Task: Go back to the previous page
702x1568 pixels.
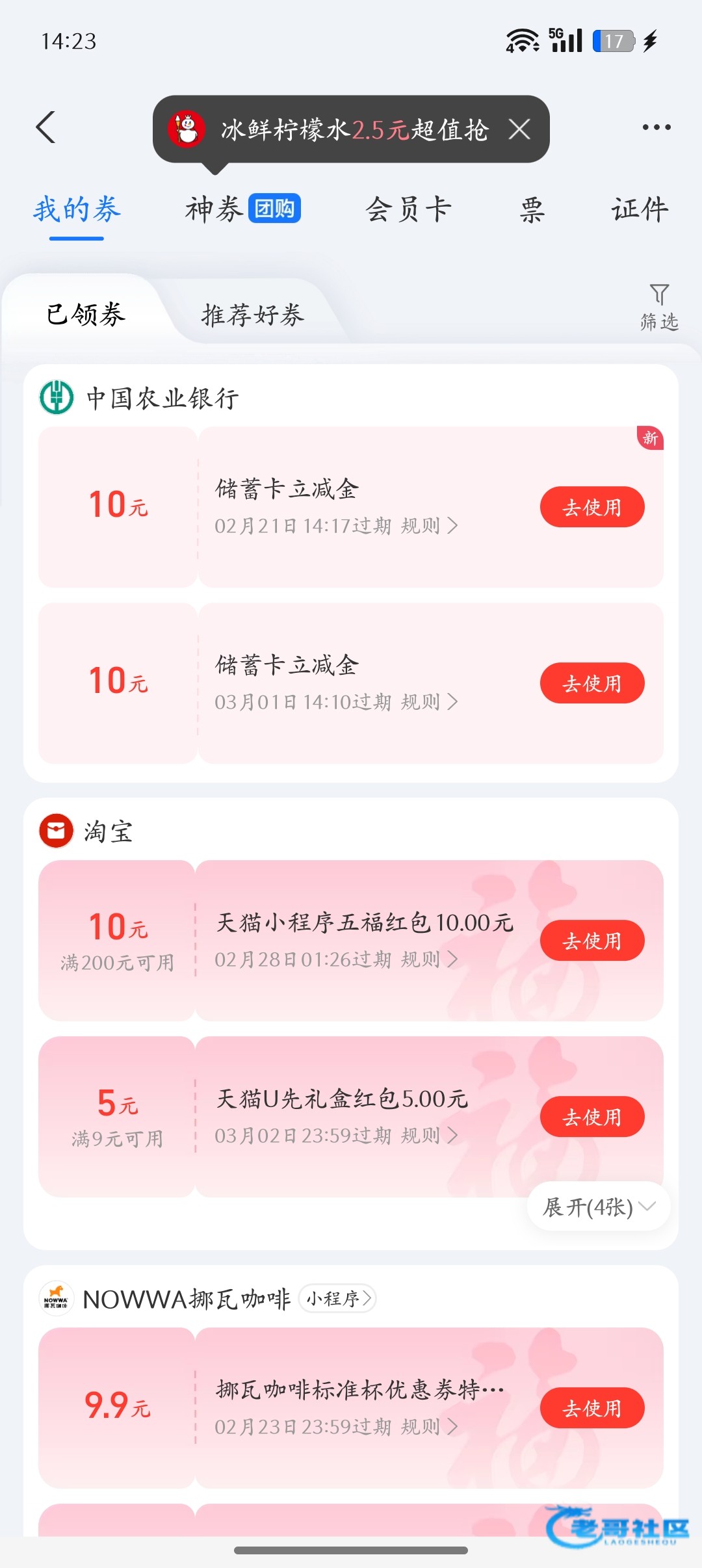Action: point(46,127)
